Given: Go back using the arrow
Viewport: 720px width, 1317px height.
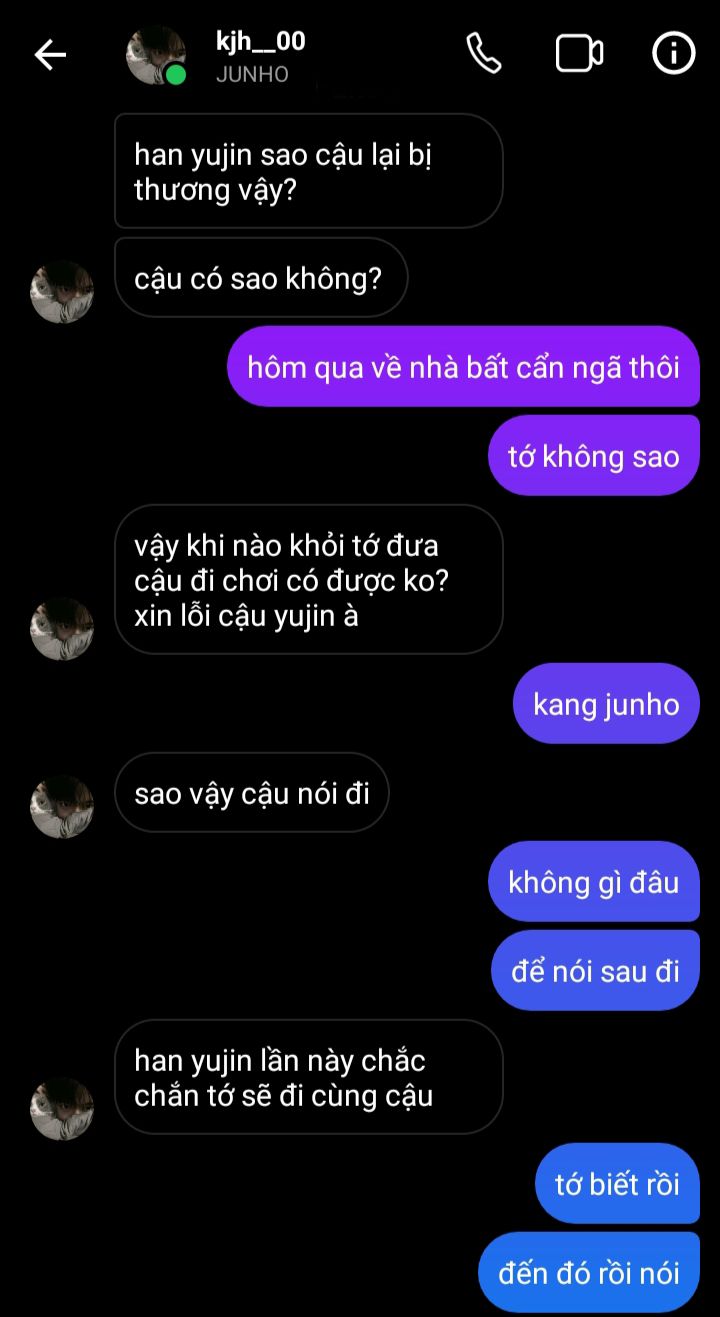Looking at the screenshot, I should click(50, 55).
